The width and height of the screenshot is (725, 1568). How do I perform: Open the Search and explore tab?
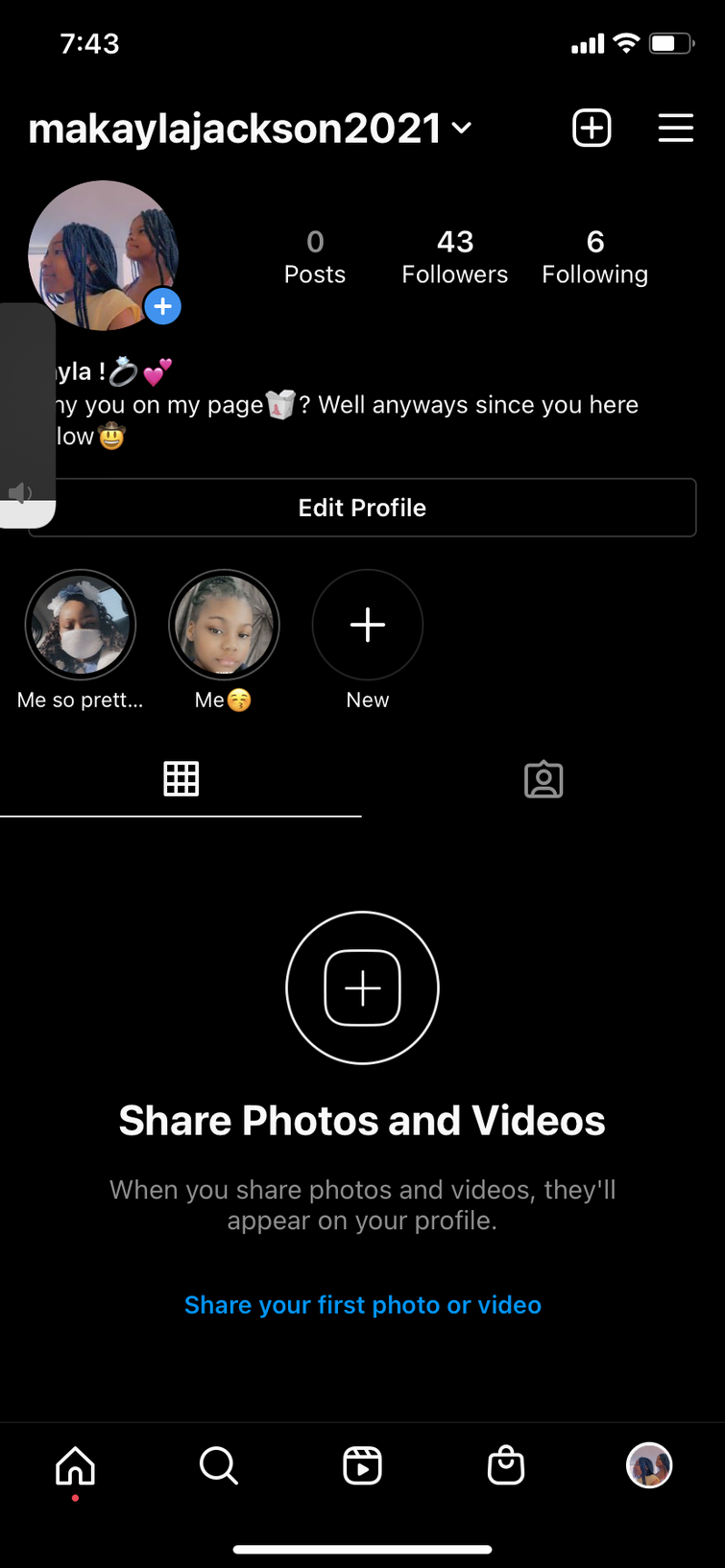[219, 1465]
